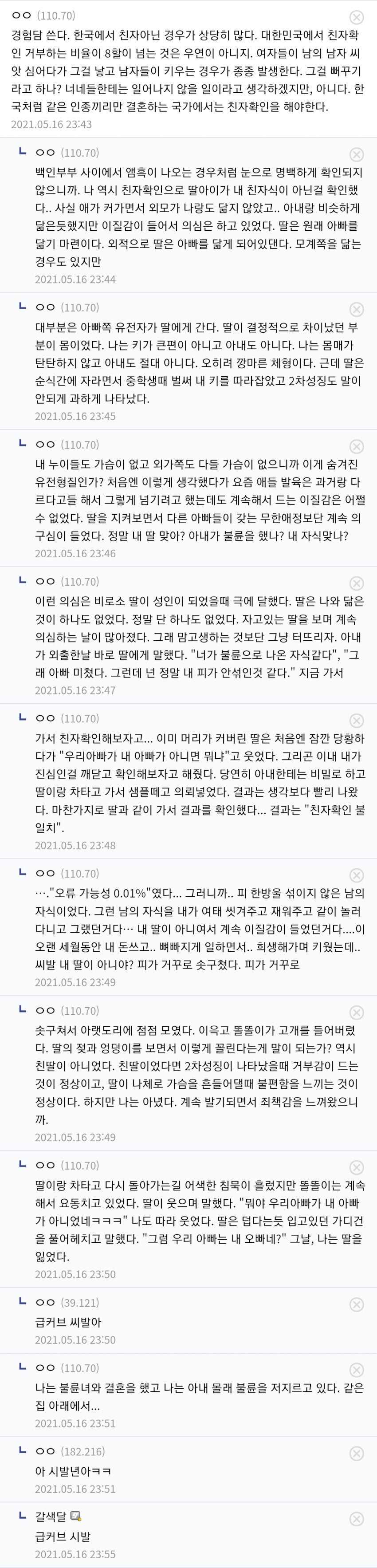Tap the X on the 23:48 reply

click(x=357, y=720)
